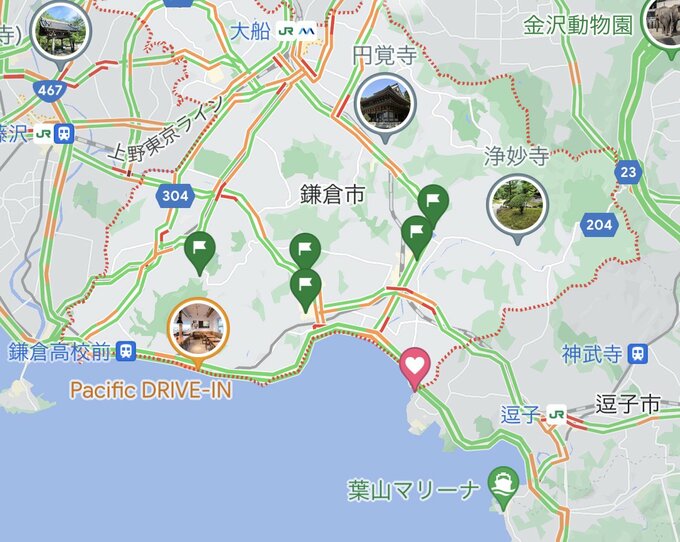Tap the pink heart saved-place pin

click(415, 366)
